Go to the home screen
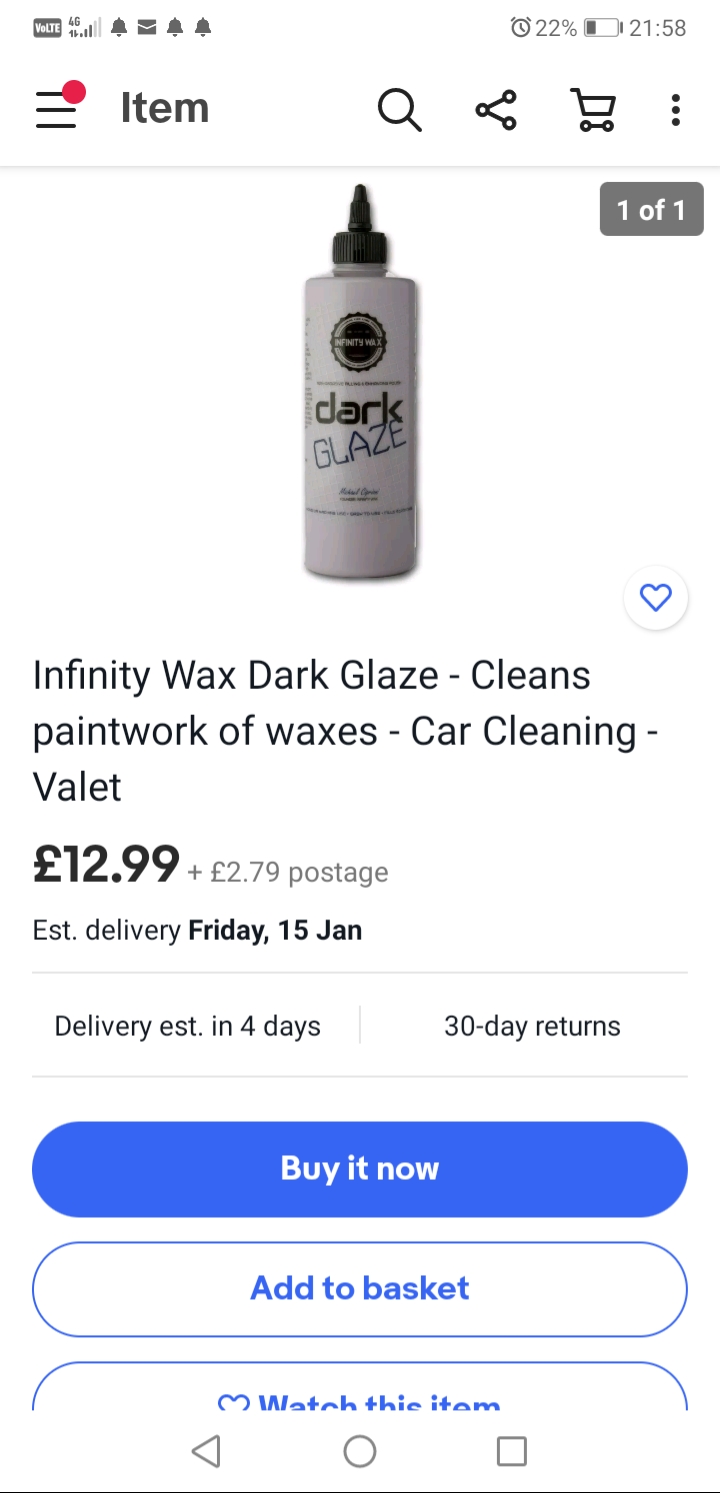 360,1451
